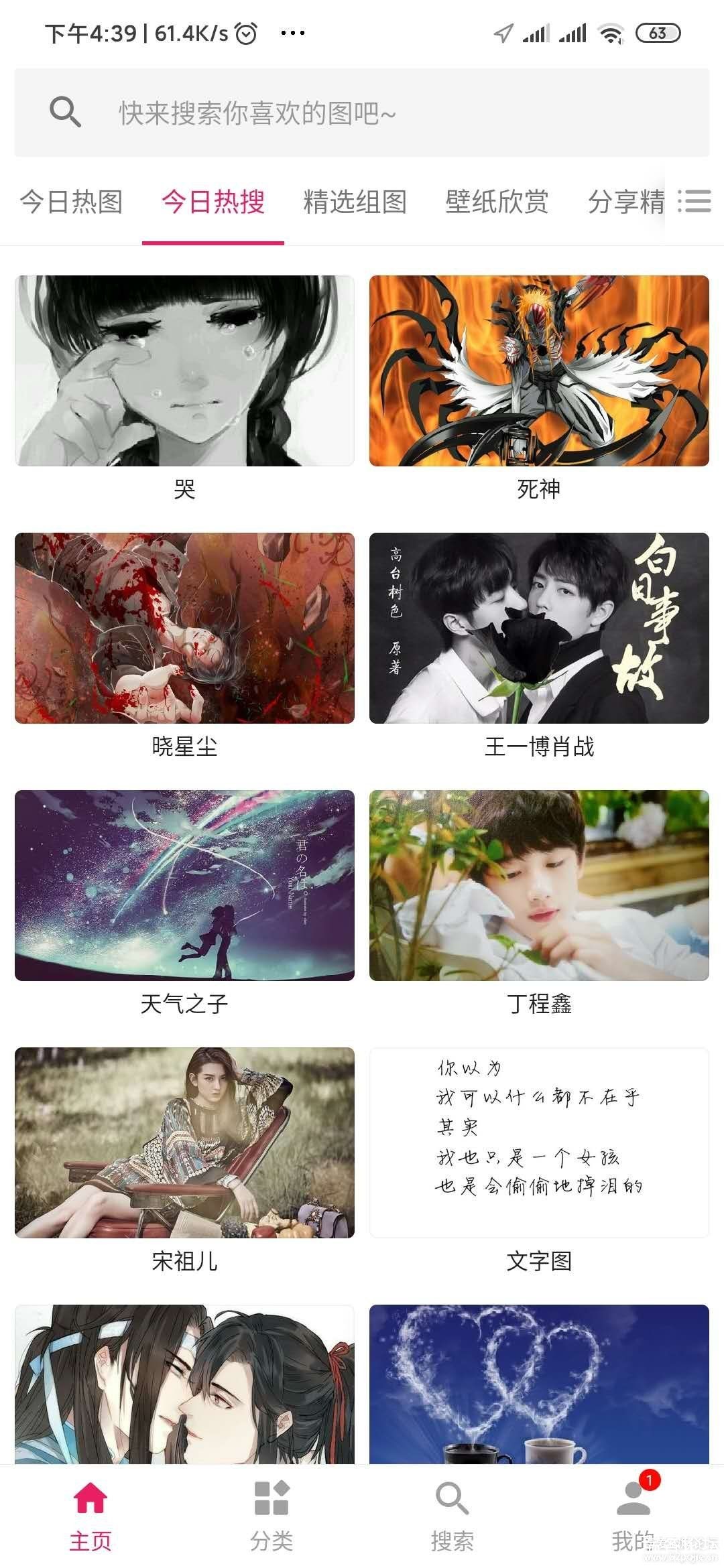This screenshot has width=724, height=1568.
Task: Open the 哭 image tile
Action: (x=184, y=371)
